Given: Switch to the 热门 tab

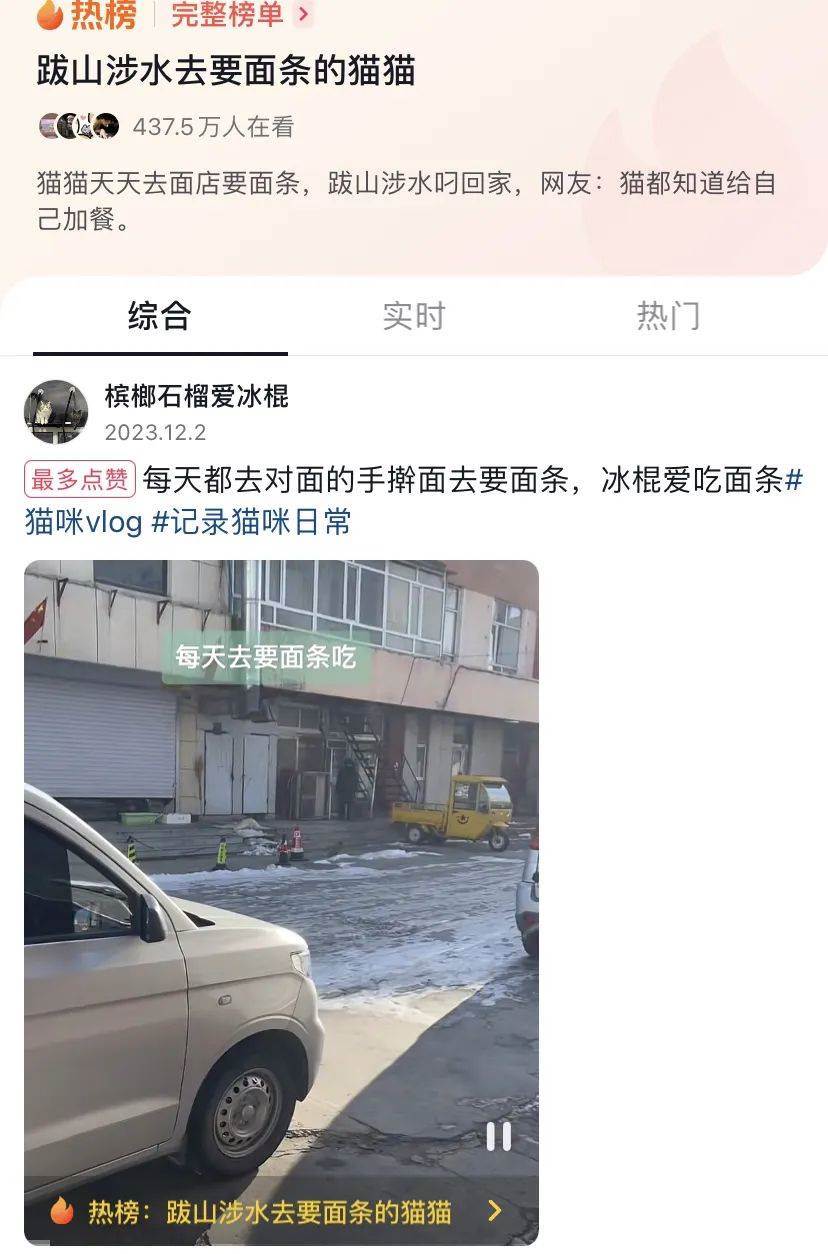Looking at the screenshot, I should (668, 316).
